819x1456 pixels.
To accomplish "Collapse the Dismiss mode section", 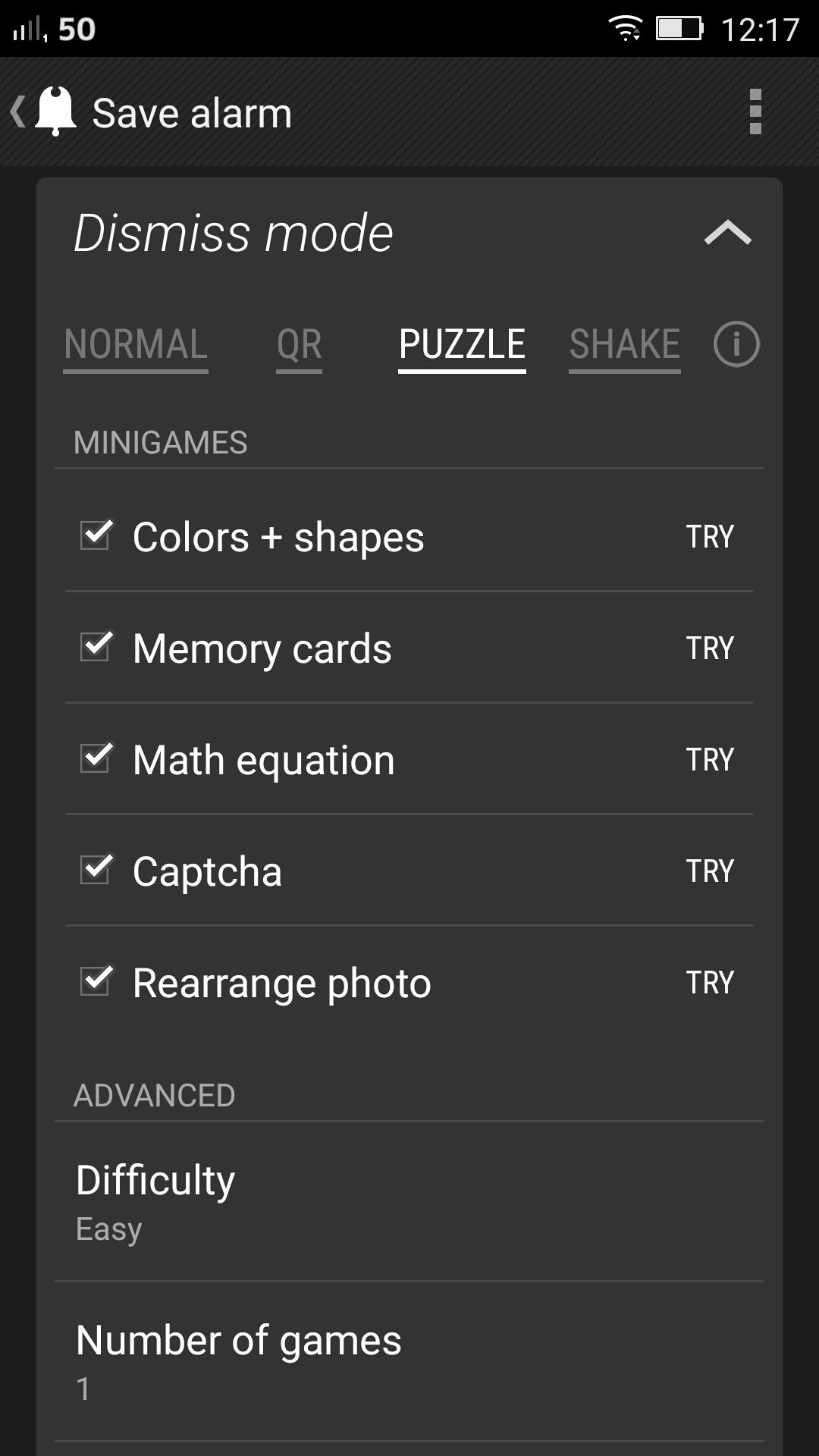I will (x=727, y=233).
